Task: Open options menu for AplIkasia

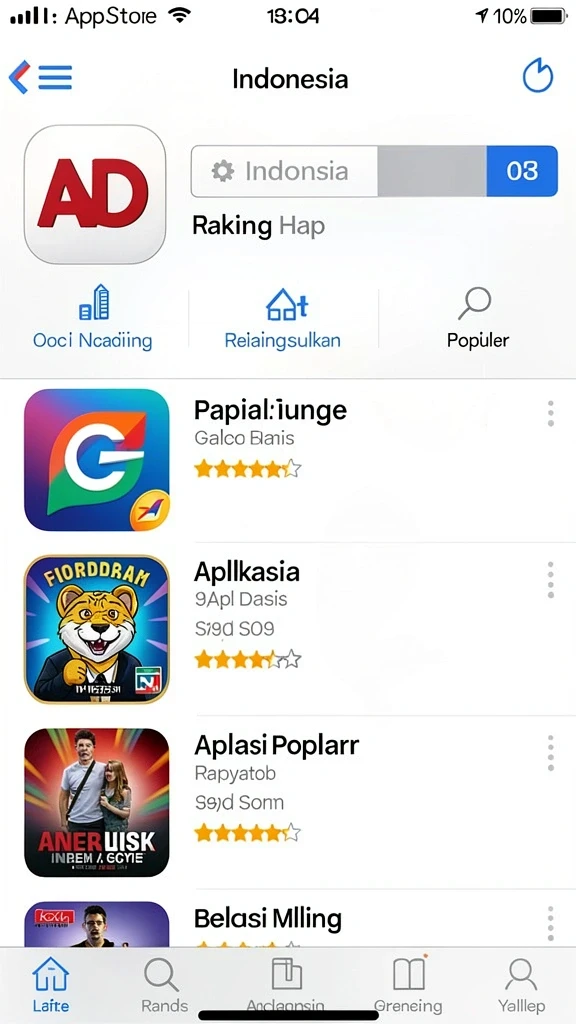Action: click(551, 579)
